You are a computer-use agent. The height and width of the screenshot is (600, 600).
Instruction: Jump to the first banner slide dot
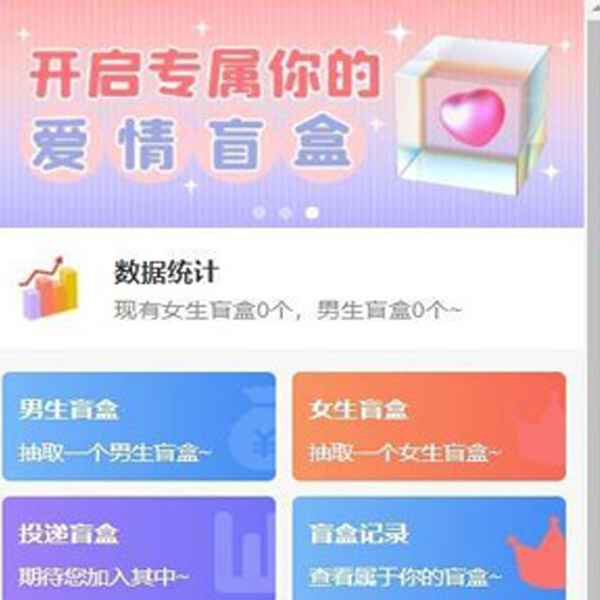click(x=260, y=212)
